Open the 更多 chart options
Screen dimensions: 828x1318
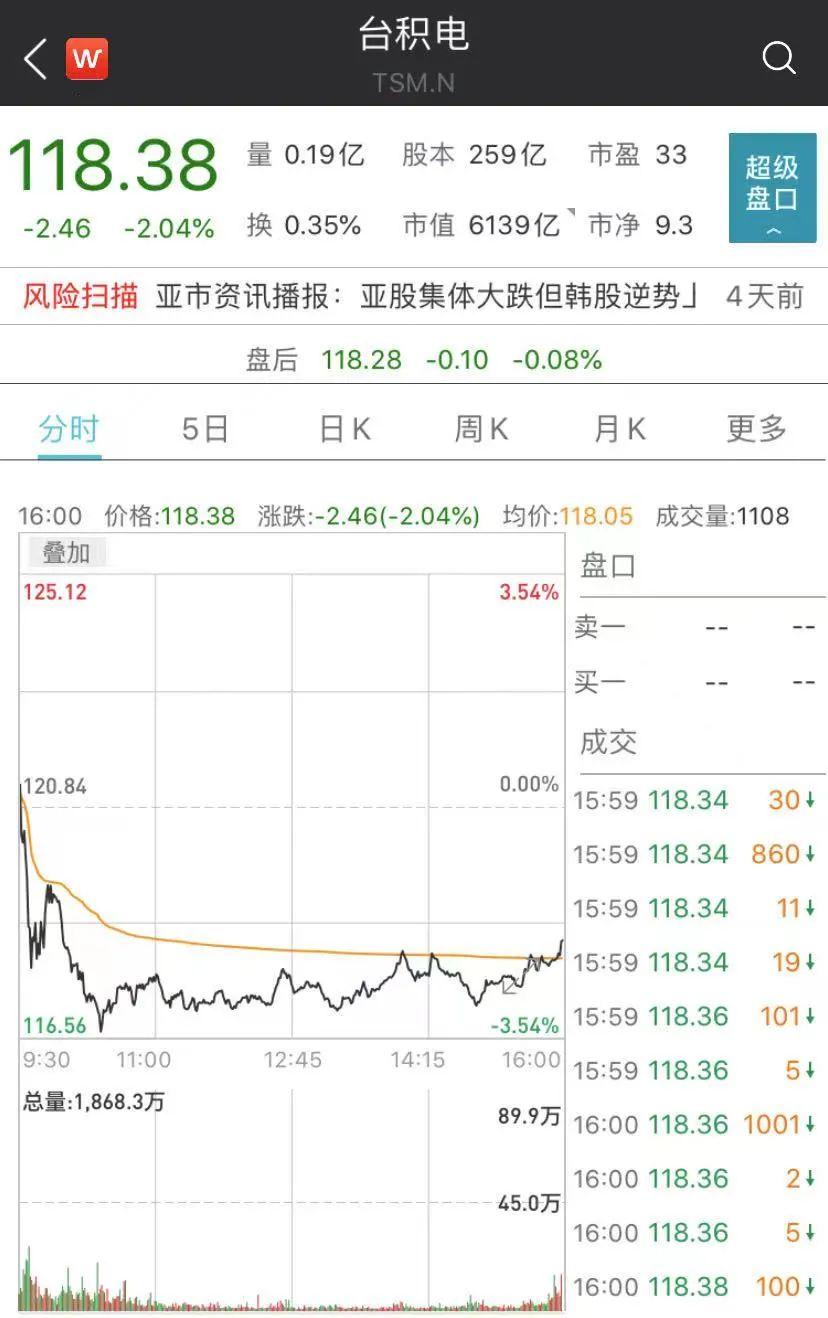[756, 429]
